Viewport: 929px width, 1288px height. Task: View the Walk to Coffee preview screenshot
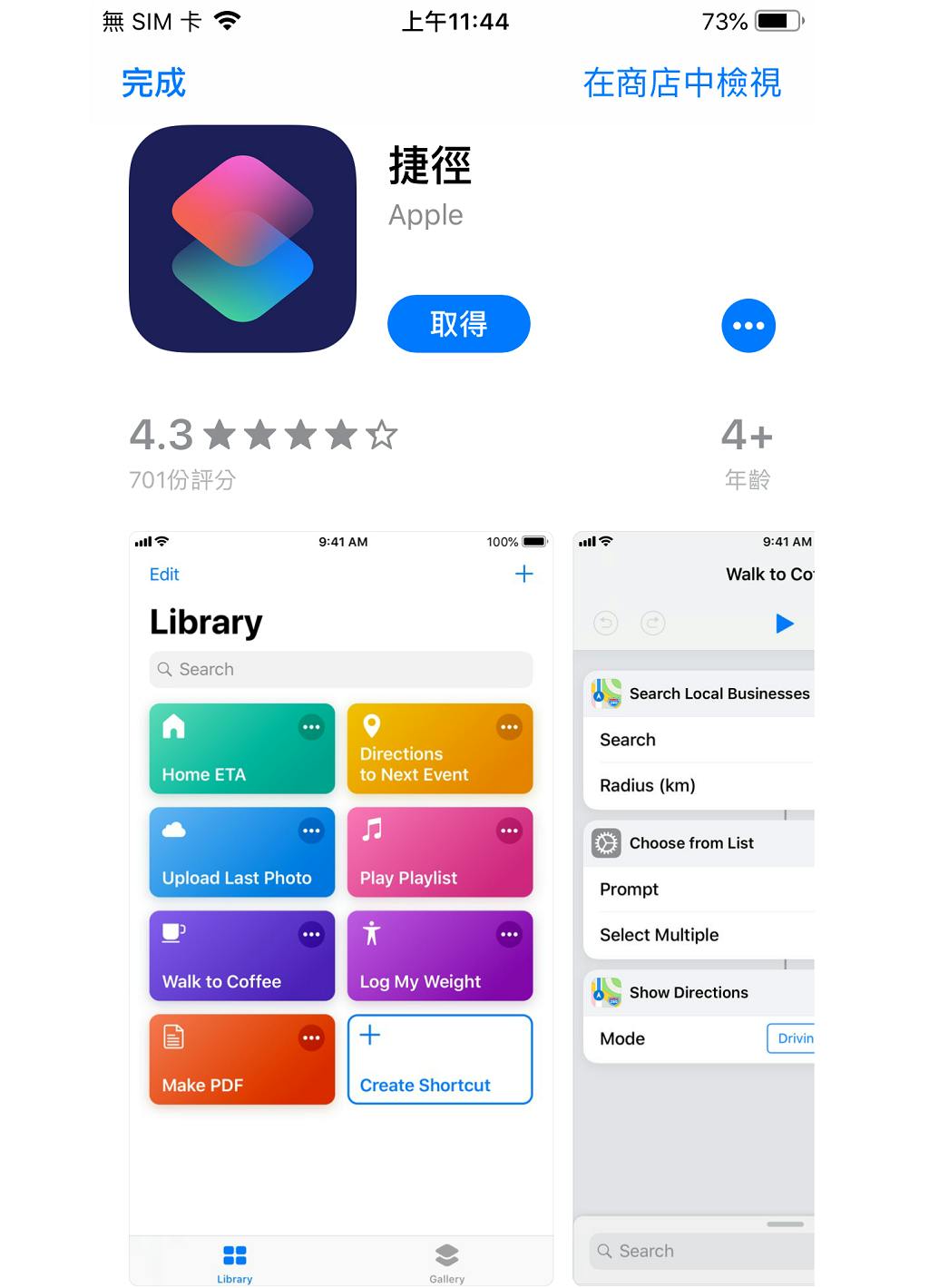(694, 908)
